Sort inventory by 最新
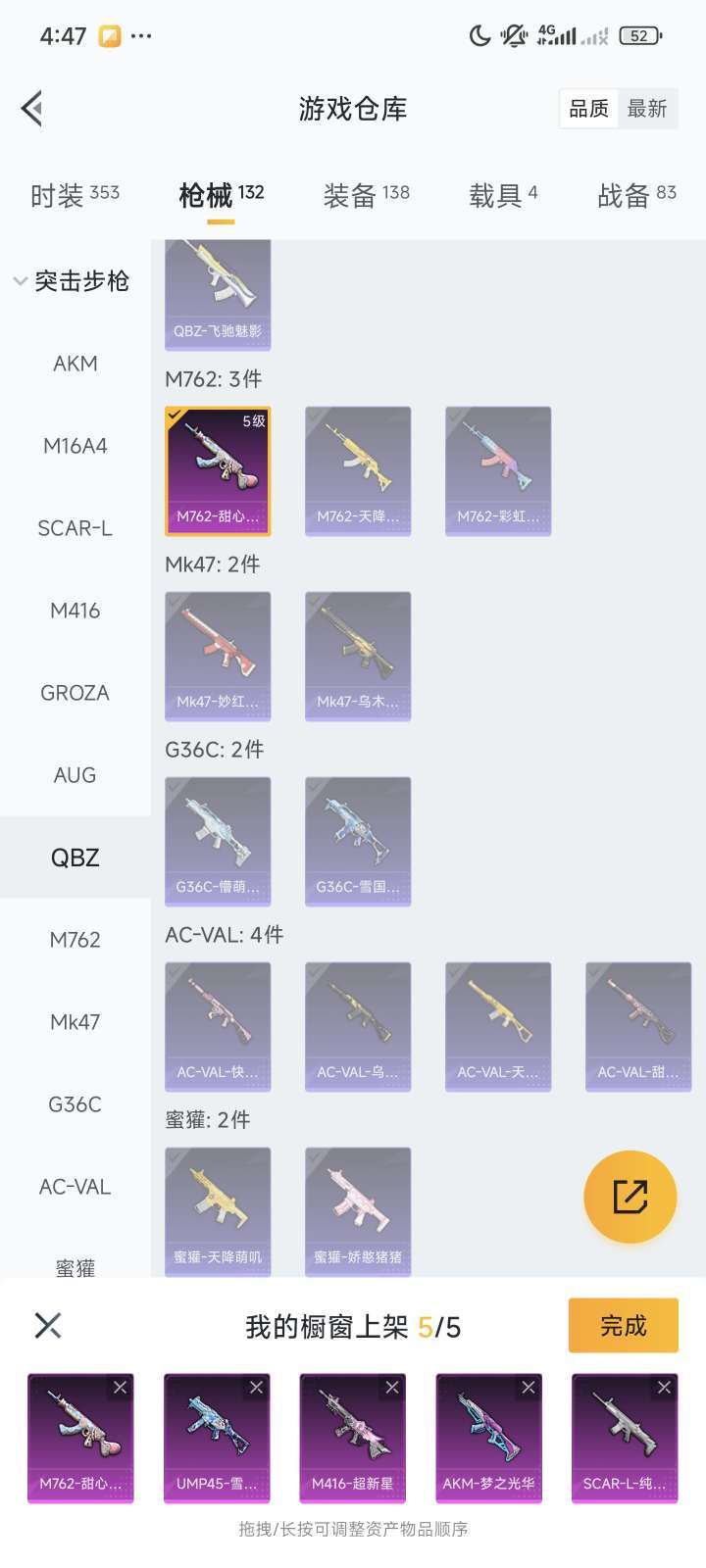This screenshot has height=1568, width=706. point(647,109)
